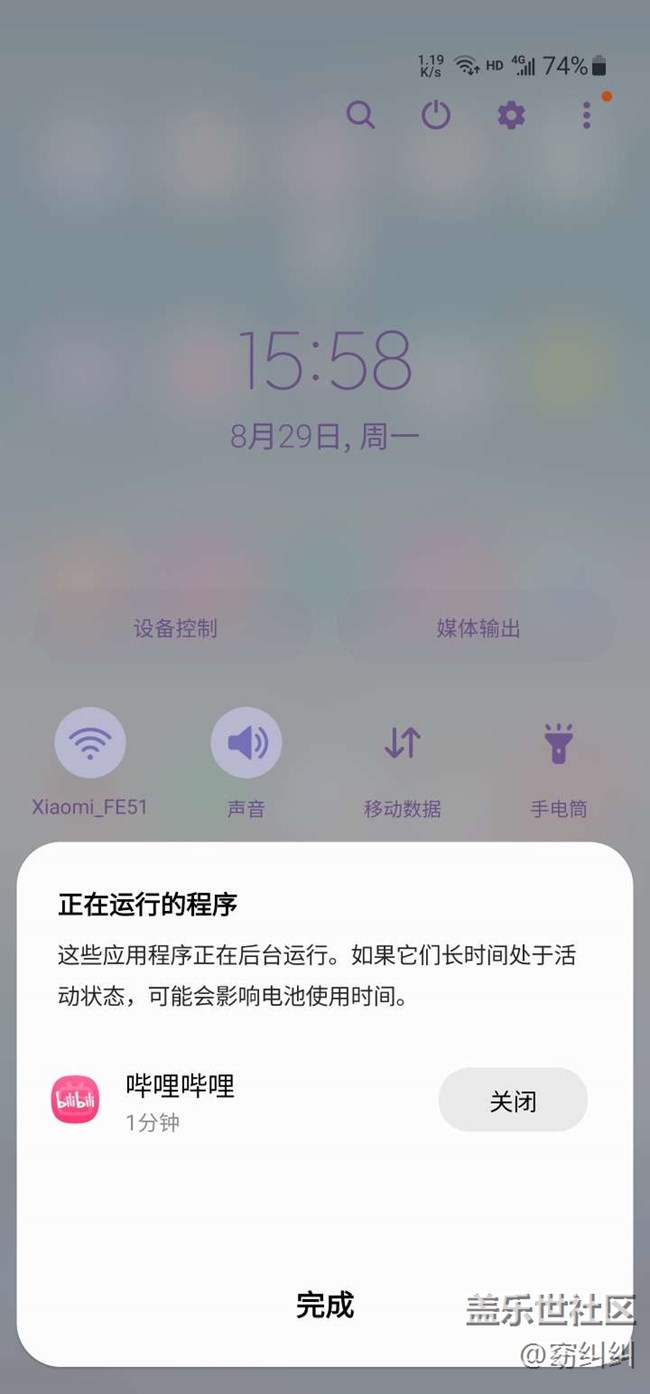
Task: Open 媒体输出 media output
Action: [x=478, y=629]
